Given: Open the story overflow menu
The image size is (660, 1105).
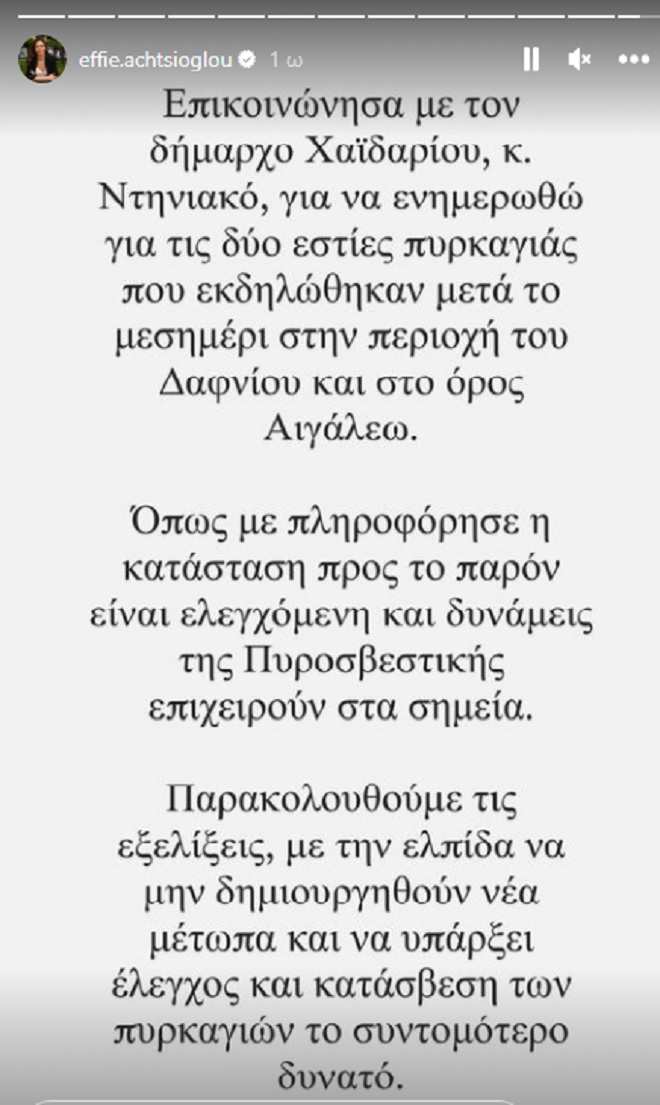Looking at the screenshot, I should [633, 60].
